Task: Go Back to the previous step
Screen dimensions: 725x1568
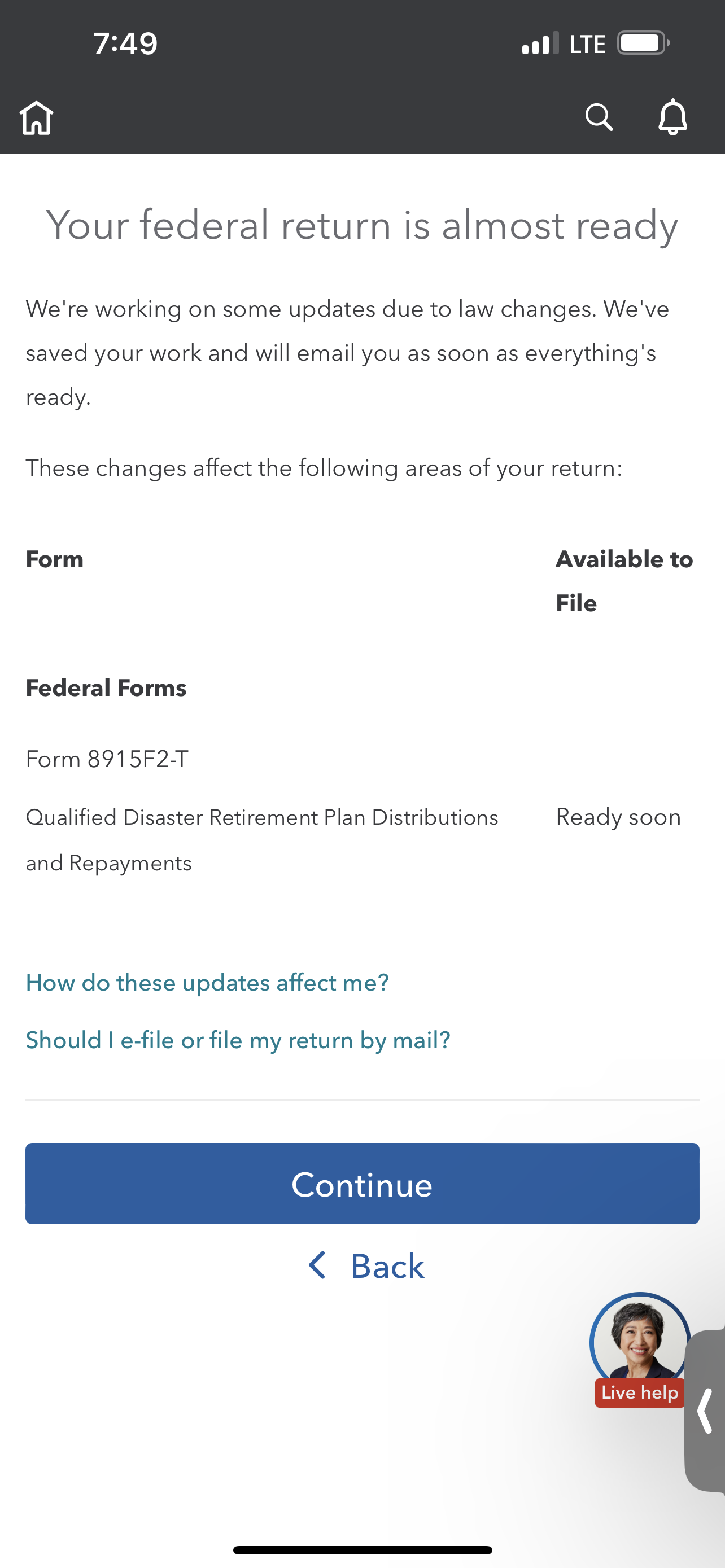Action: (x=366, y=1266)
